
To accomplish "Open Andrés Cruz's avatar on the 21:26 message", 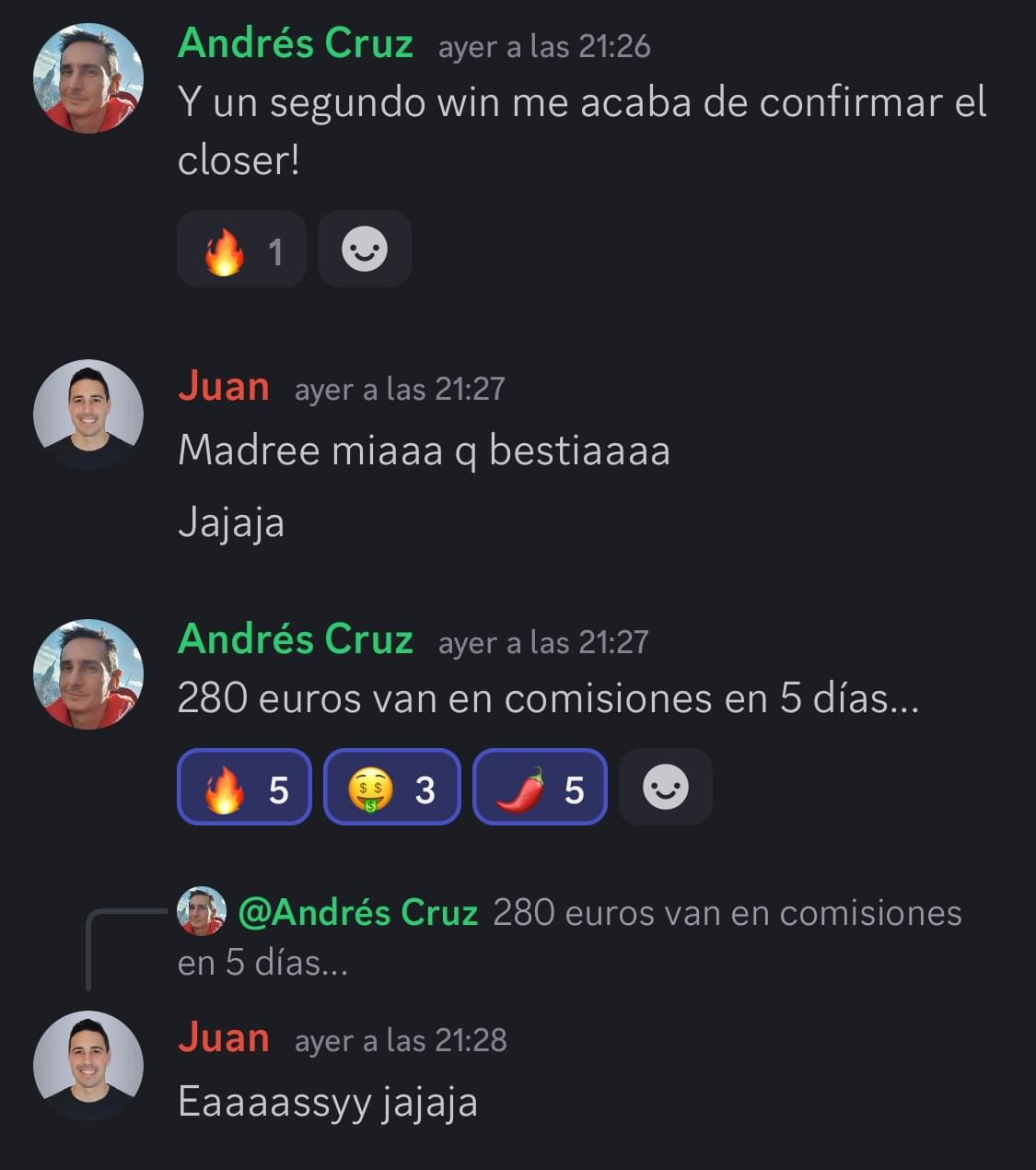I will 88,79.
